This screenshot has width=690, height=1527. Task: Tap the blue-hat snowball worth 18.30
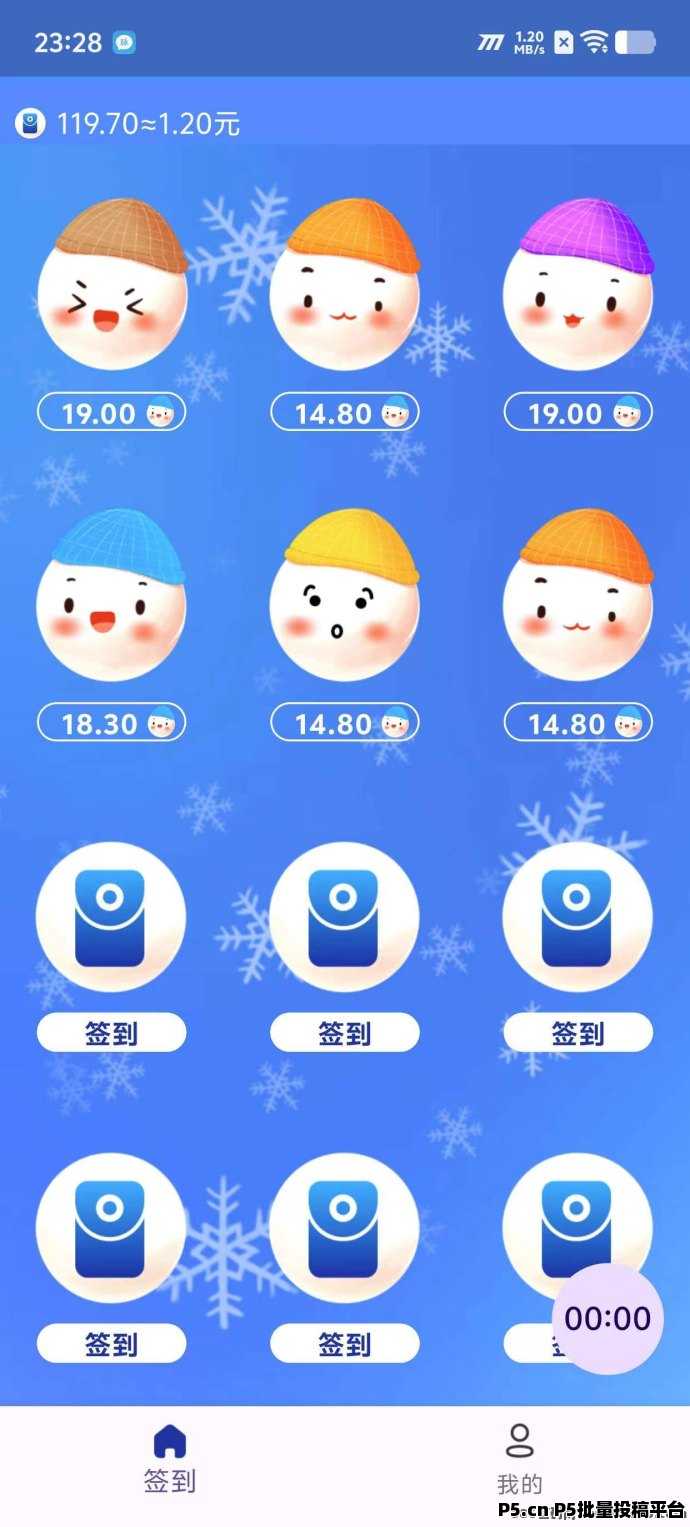click(112, 595)
